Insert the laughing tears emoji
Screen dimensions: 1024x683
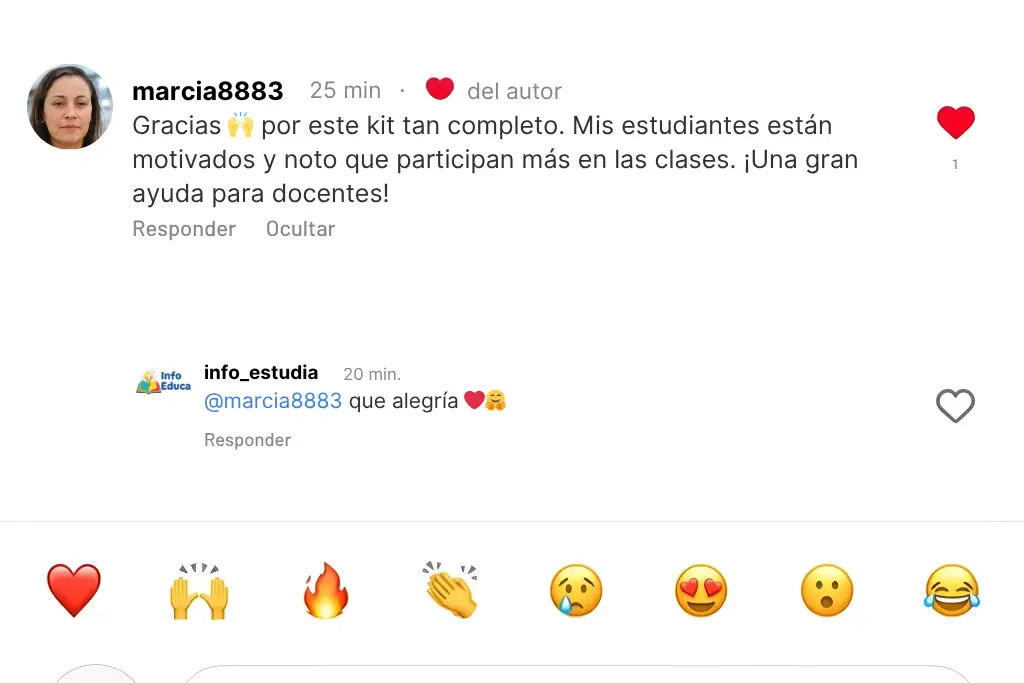click(952, 590)
